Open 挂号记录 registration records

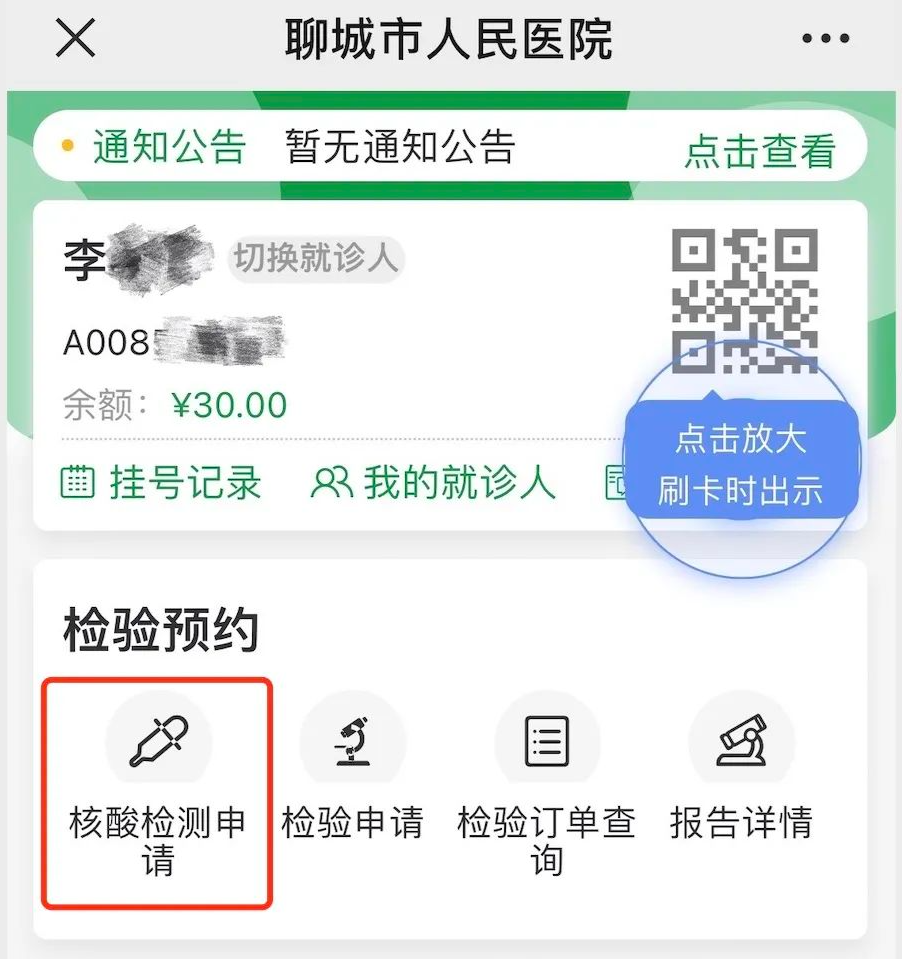click(x=162, y=483)
